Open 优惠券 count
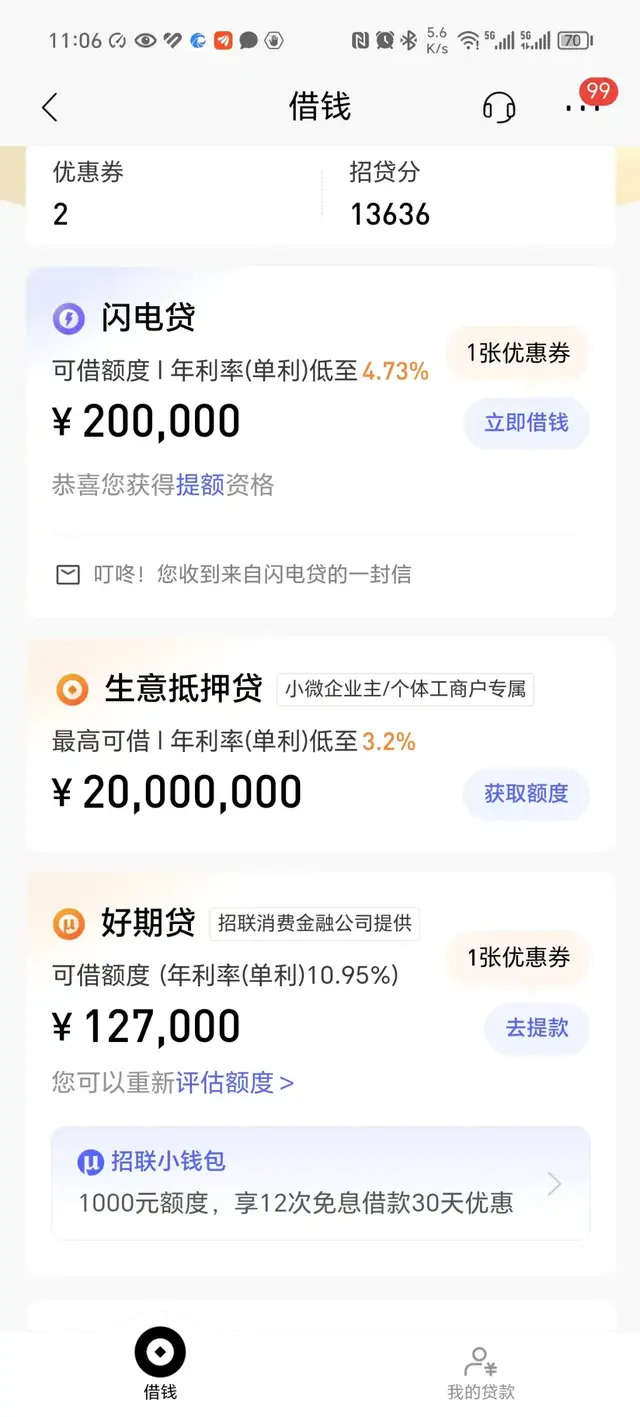This screenshot has width=640, height=1417. (88, 193)
